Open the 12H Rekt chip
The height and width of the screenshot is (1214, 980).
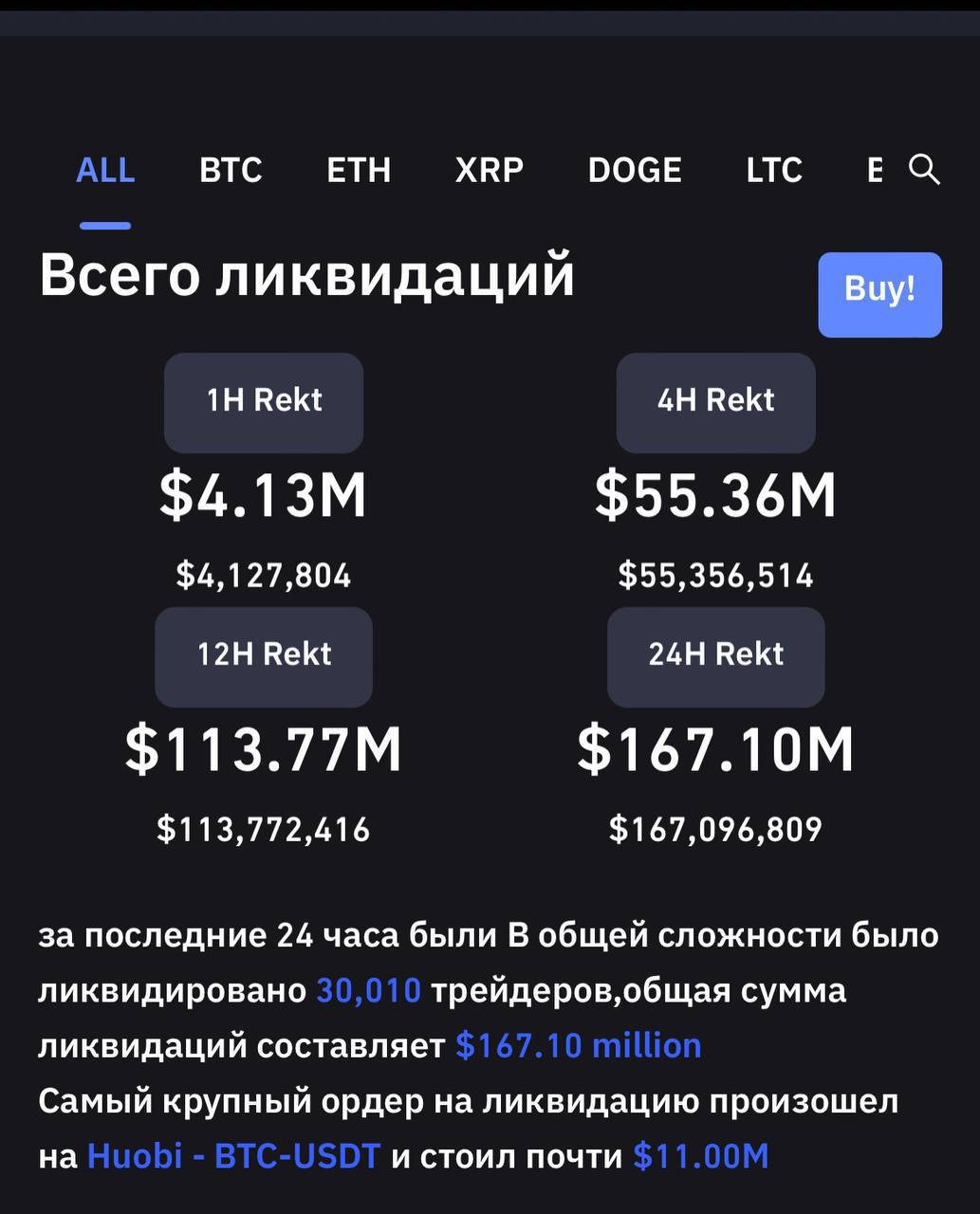[x=264, y=656]
